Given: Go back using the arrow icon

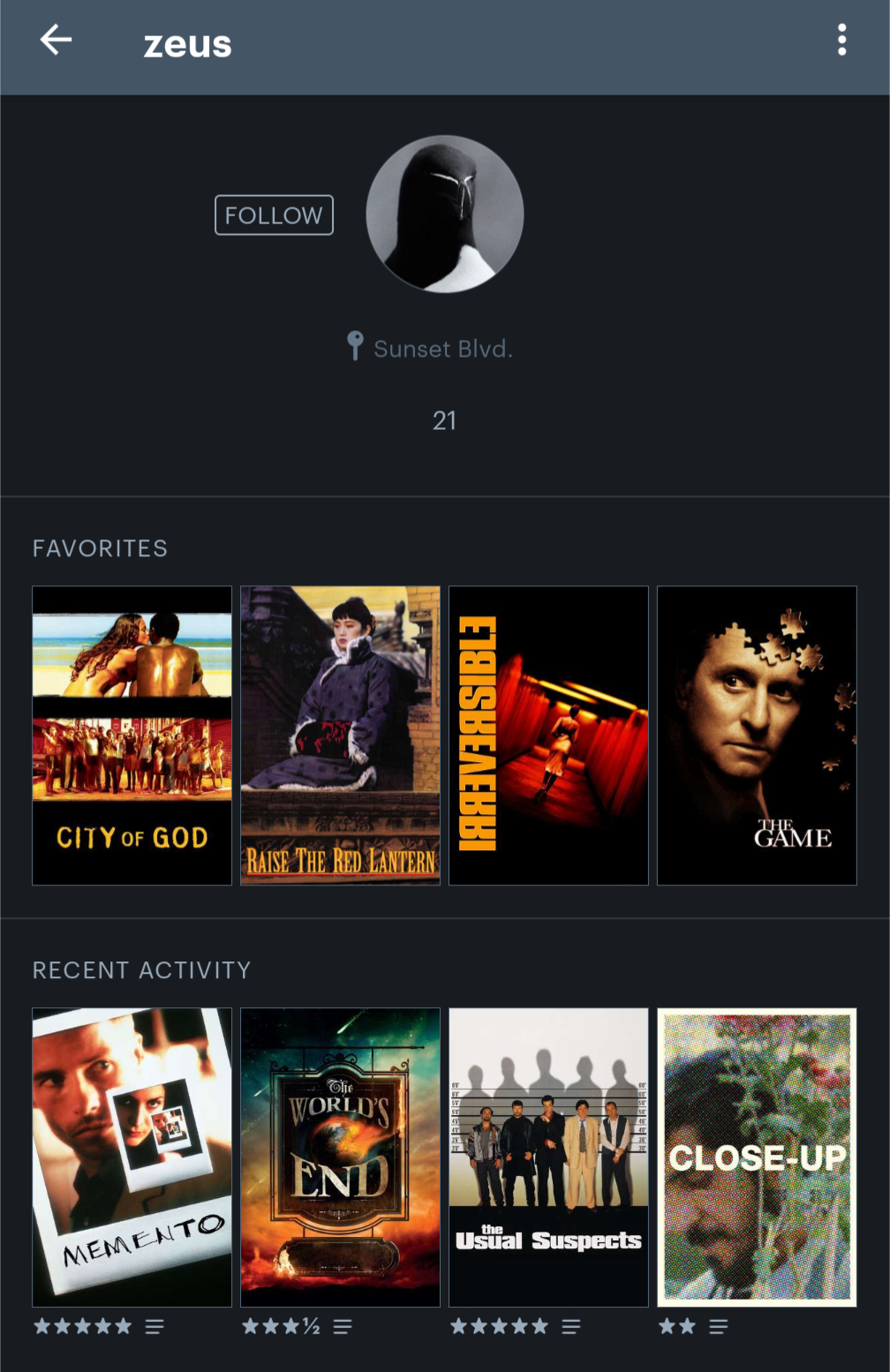Looking at the screenshot, I should [56, 41].
